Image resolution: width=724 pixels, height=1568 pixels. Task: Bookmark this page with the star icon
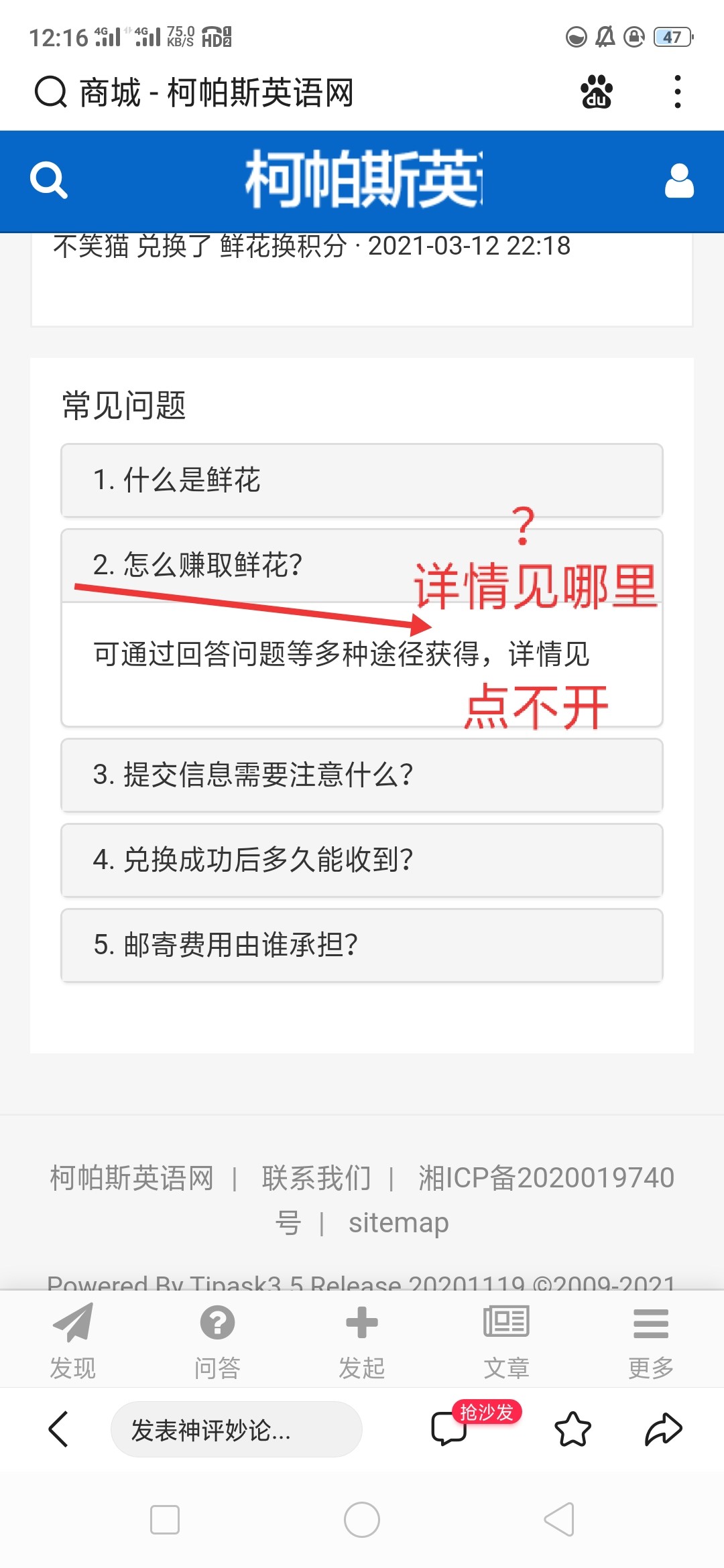point(572,1429)
